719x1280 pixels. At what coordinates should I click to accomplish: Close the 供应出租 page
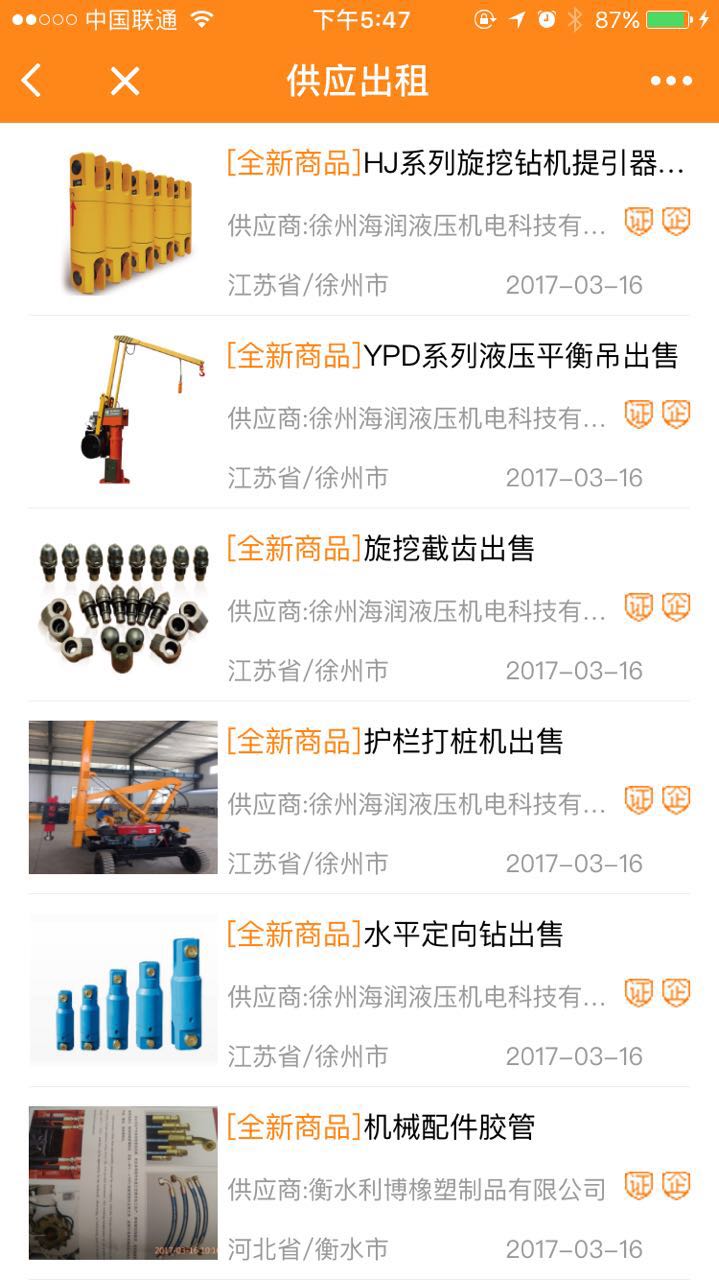pos(124,81)
